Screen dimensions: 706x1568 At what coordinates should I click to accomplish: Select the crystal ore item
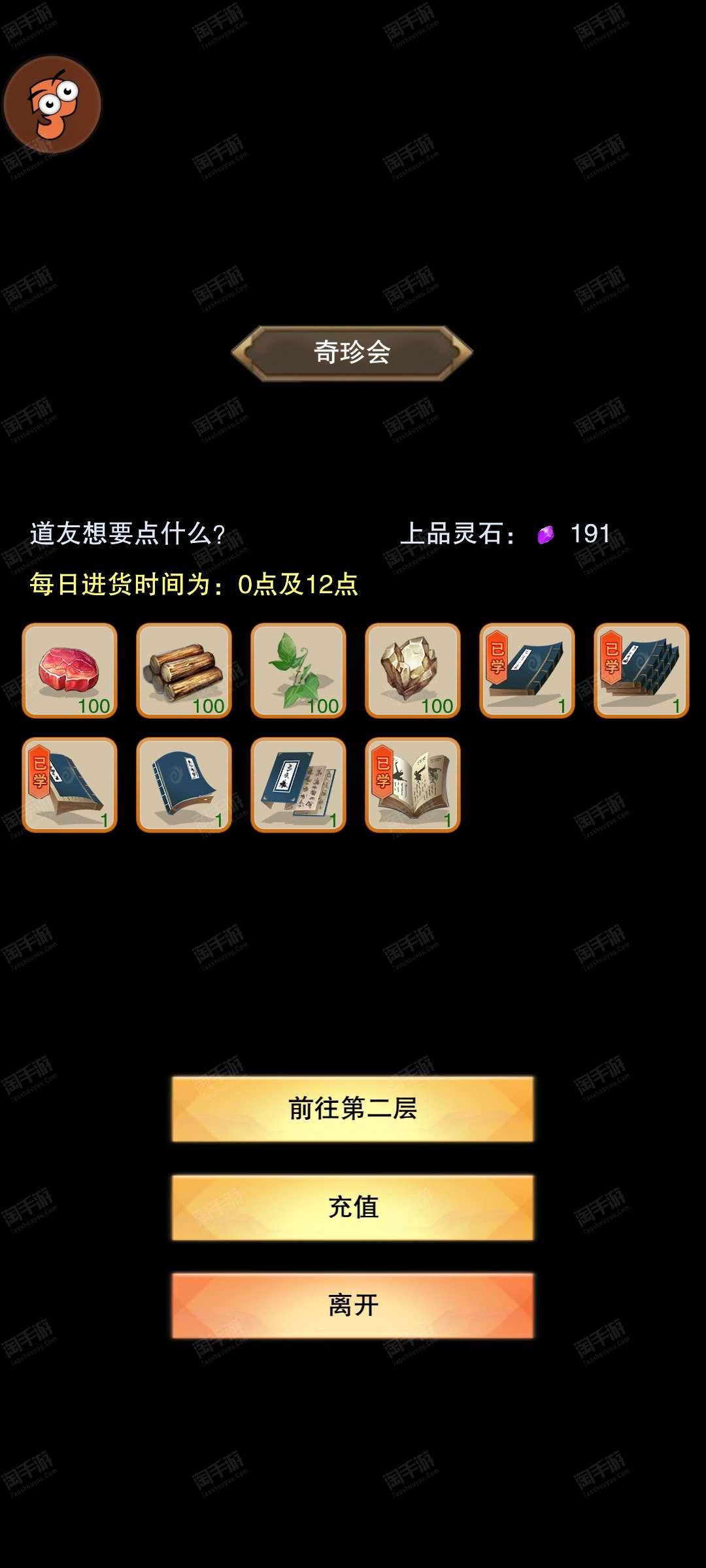coord(412,670)
